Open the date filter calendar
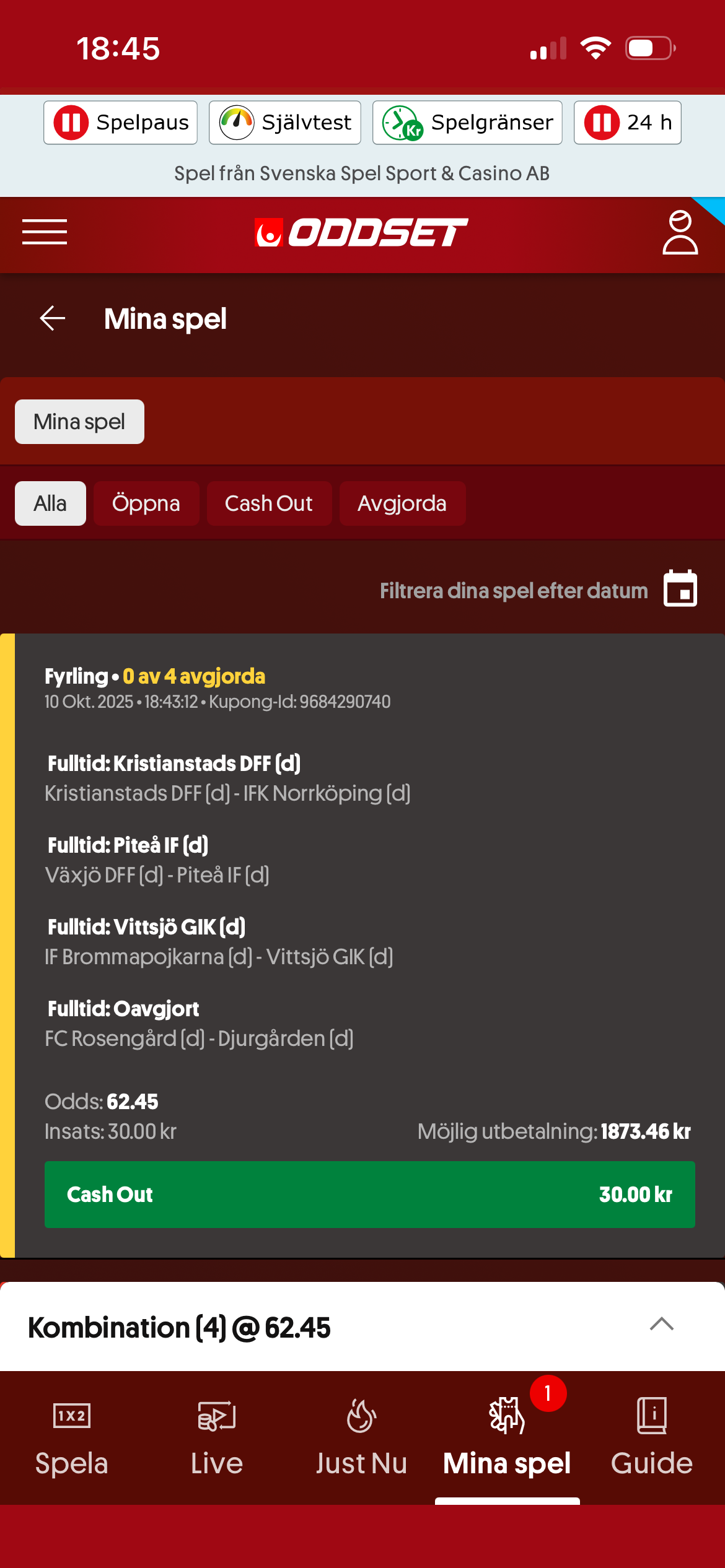 click(680, 588)
